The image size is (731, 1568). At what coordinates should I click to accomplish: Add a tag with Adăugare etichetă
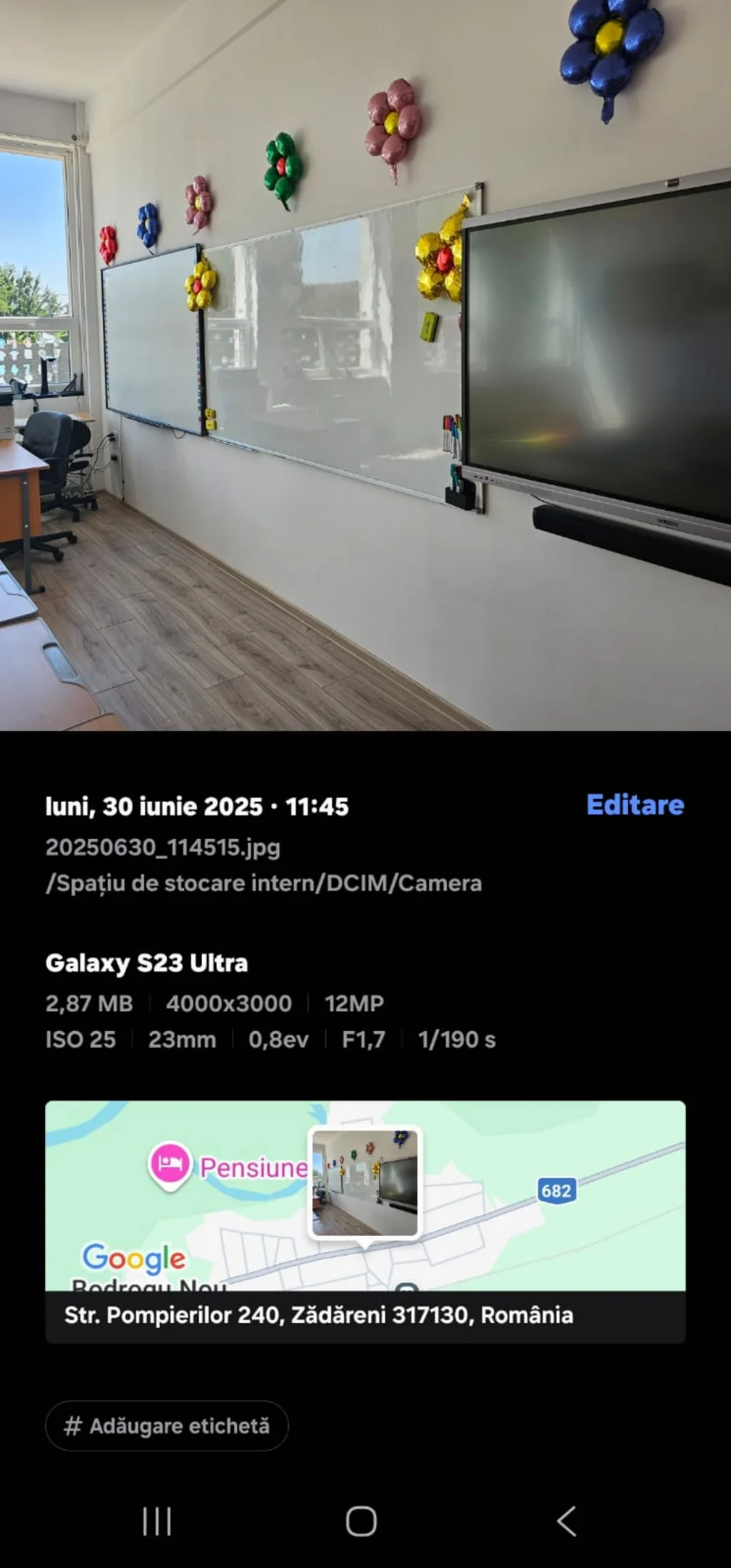point(167,1426)
